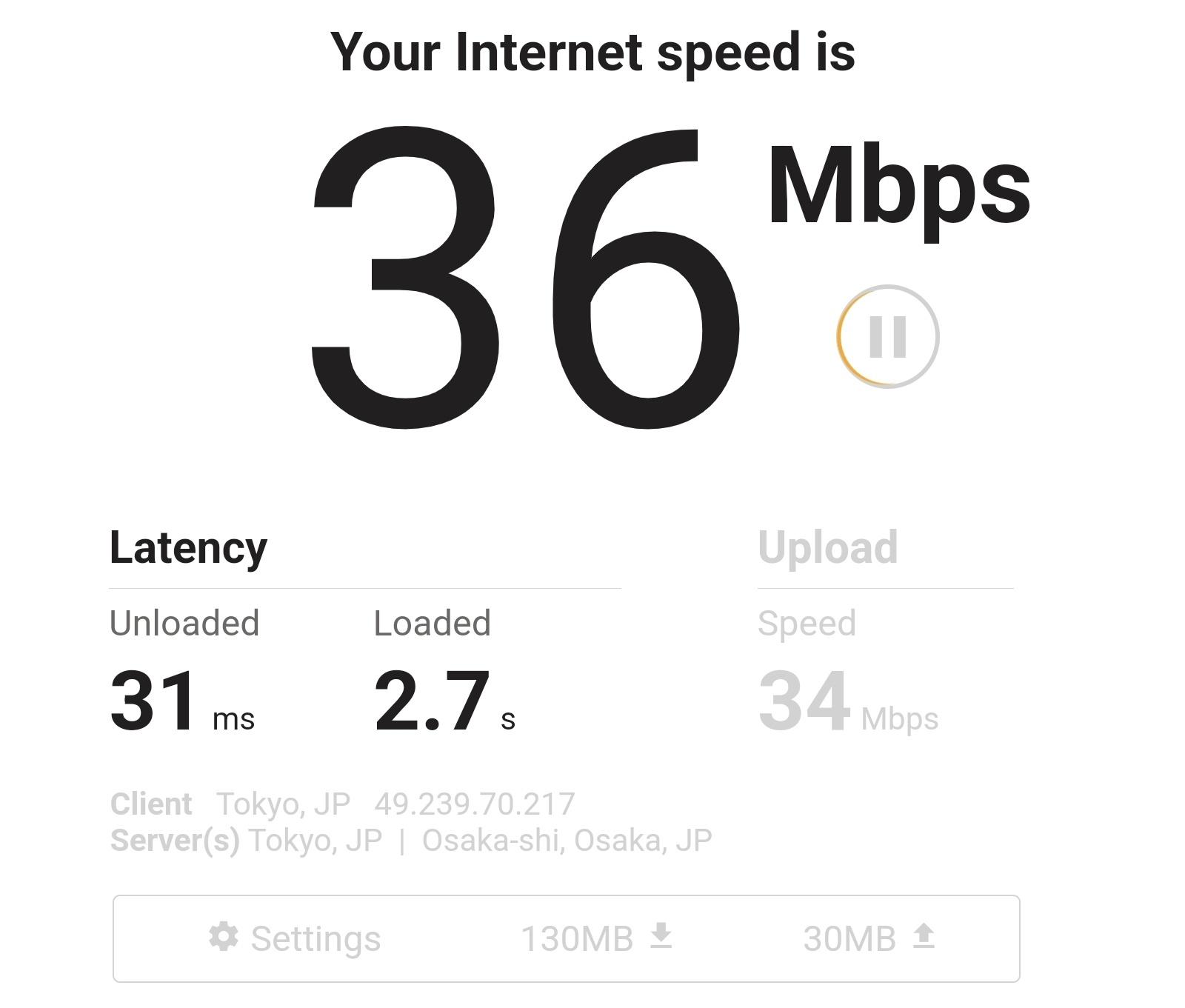Pause the running speed test
1185x1008 pixels.
coord(887,336)
